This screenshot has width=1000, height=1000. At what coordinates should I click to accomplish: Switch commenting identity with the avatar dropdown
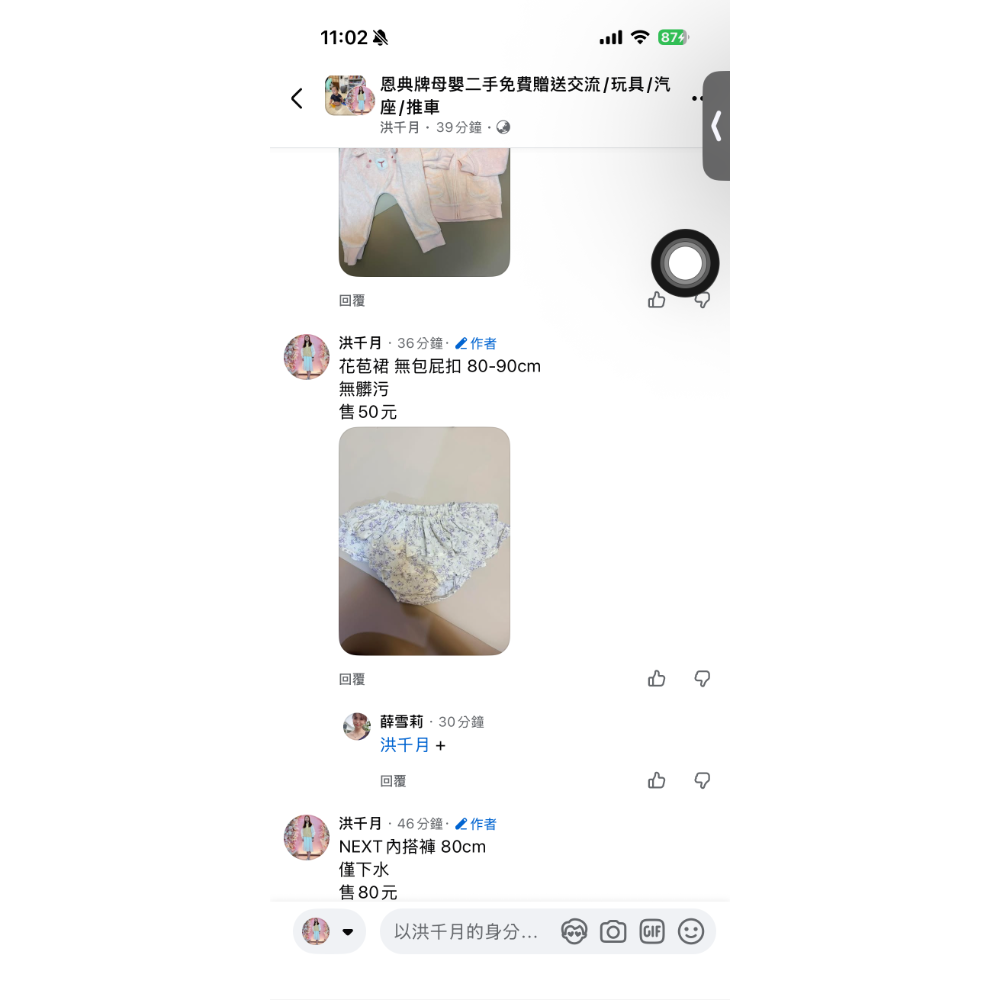(329, 932)
